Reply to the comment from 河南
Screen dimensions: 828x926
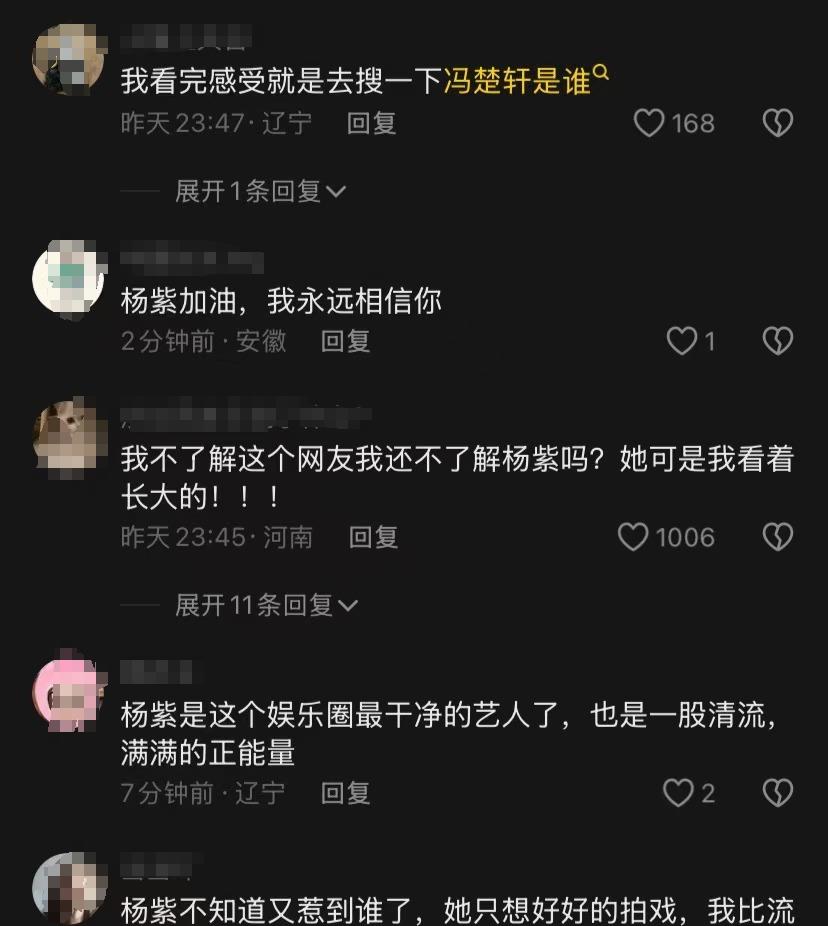(373, 538)
